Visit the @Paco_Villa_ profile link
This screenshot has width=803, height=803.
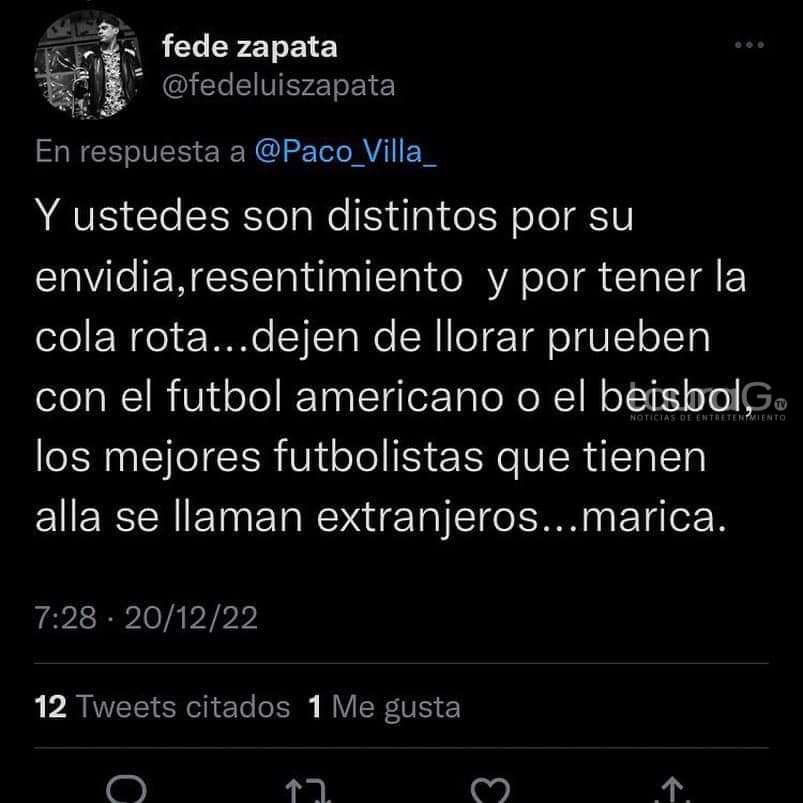pyautogui.click(x=346, y=151)
